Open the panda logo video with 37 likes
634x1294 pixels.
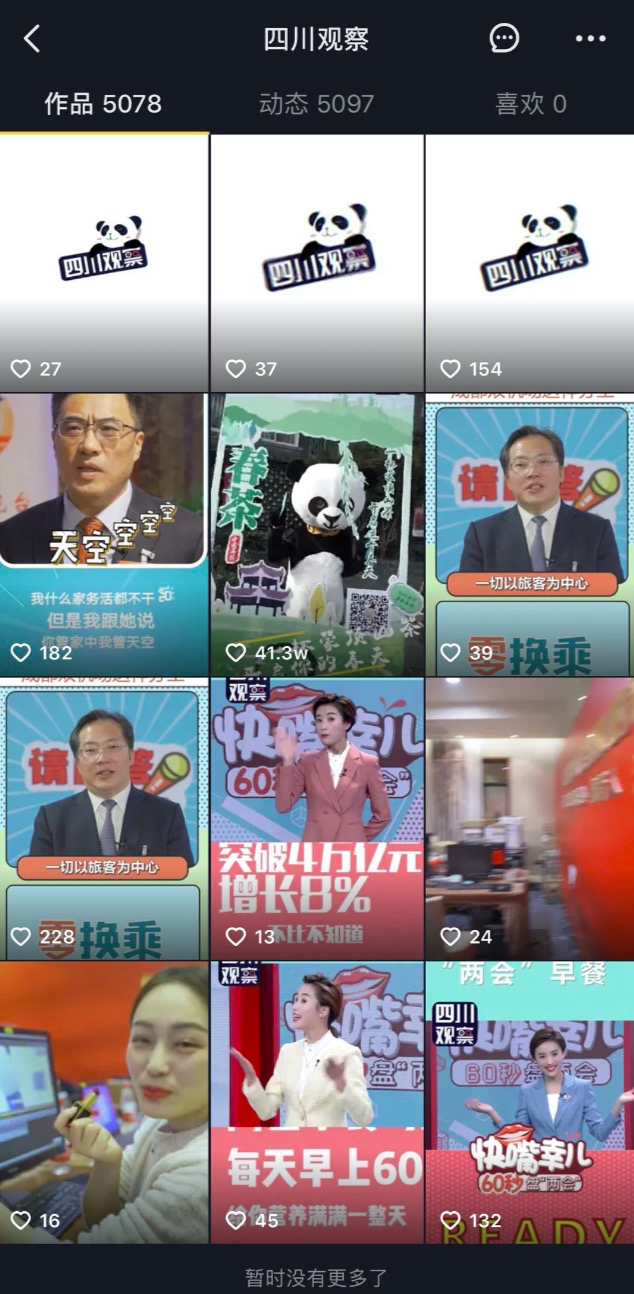click(x=316, y=262)
